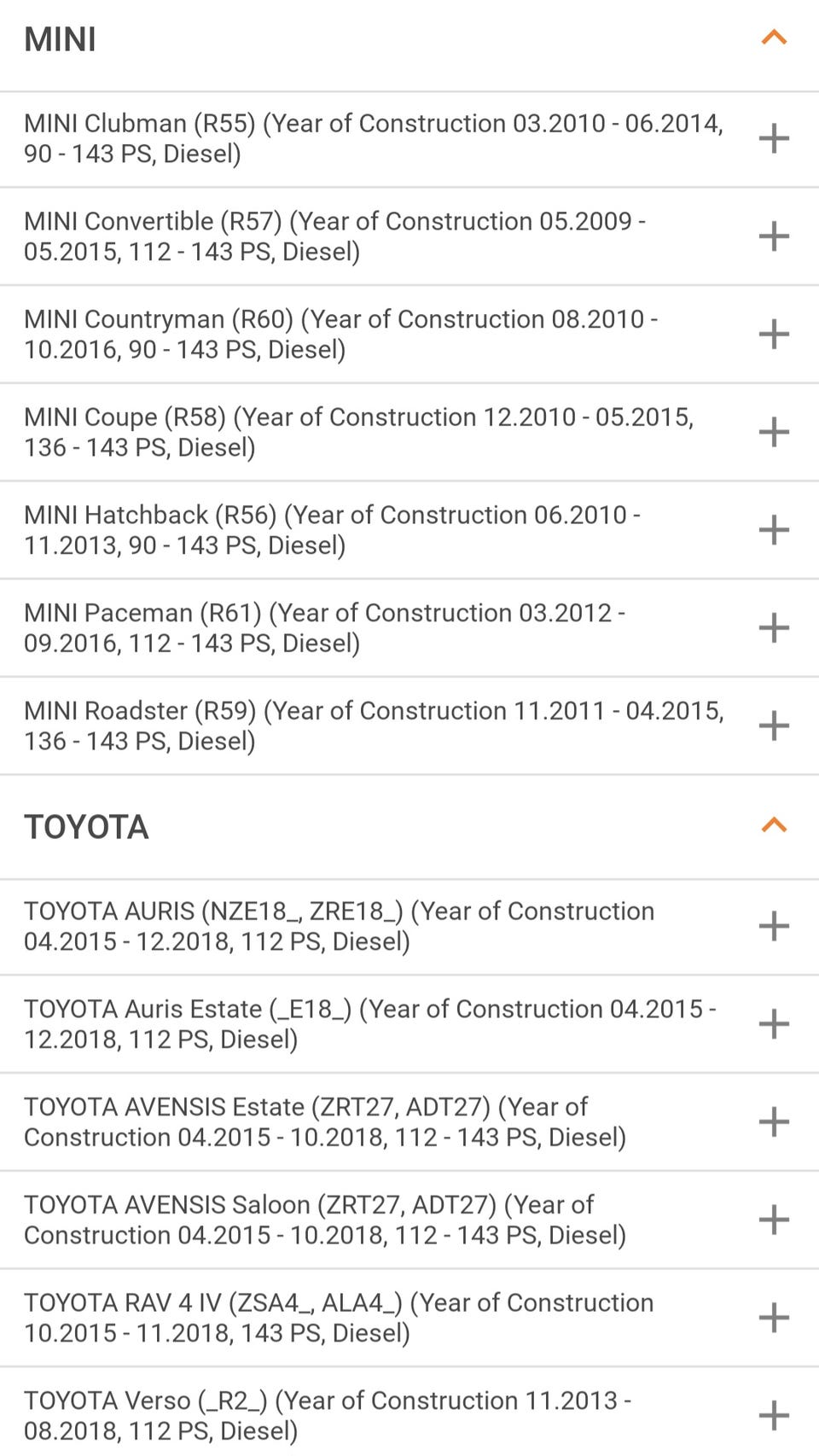Image resolution: width=819 pixels, height=1456 pixels.
Task: Expand TOYOTA AURIS (NZE18_, ZRE18_) row
Action: (773, 926)
